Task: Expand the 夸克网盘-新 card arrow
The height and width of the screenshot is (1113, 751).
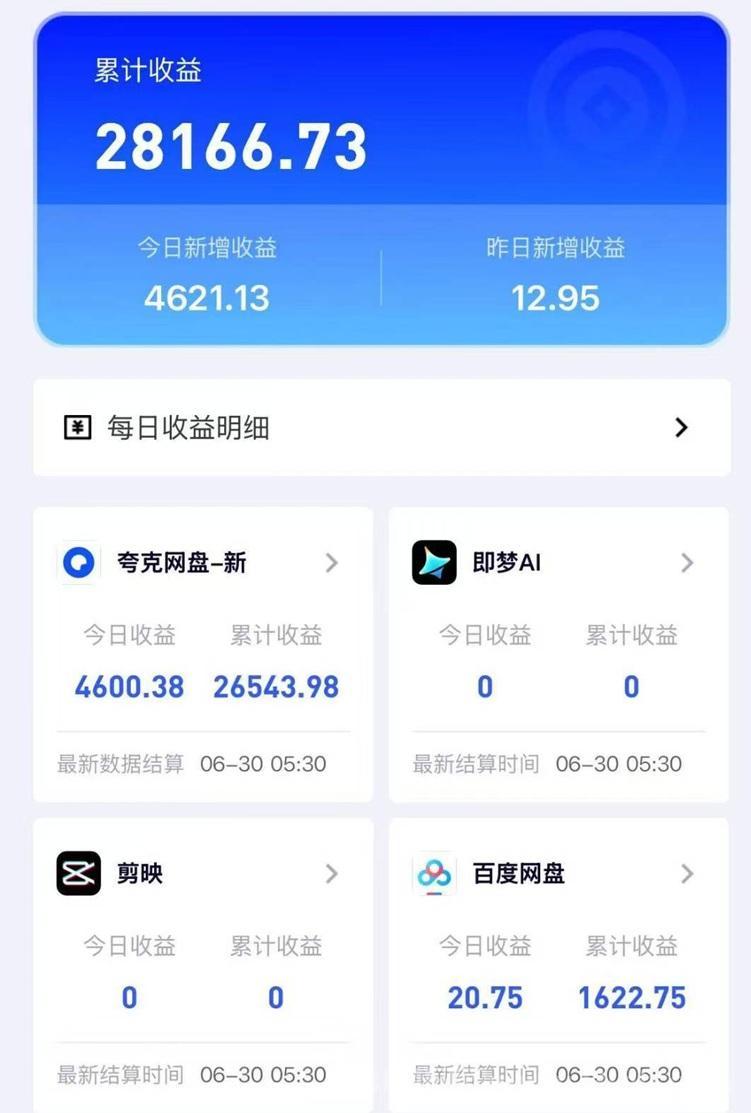Action: [x=331, y=563]
